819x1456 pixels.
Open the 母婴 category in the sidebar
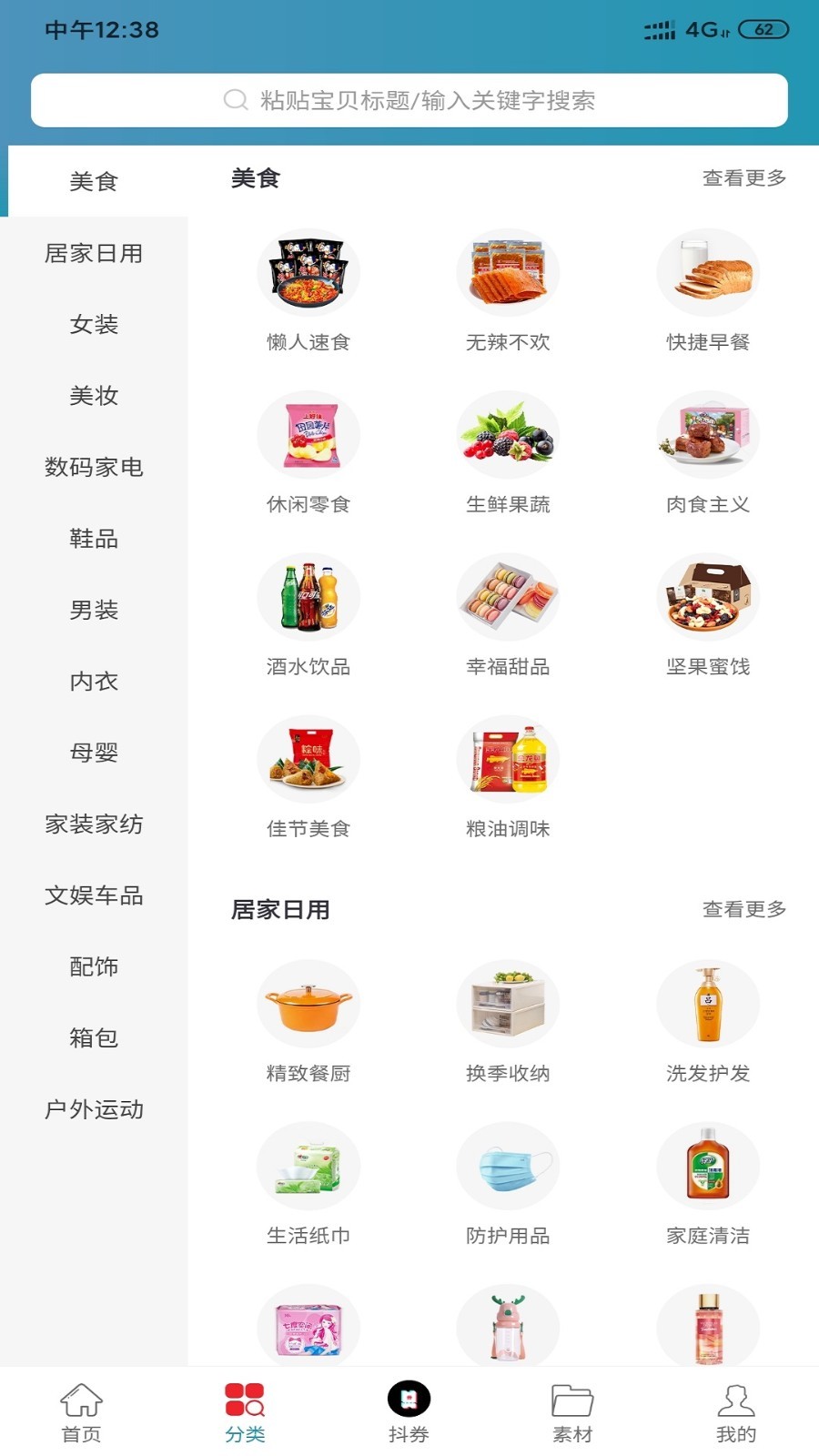click(x=94, y=753)
